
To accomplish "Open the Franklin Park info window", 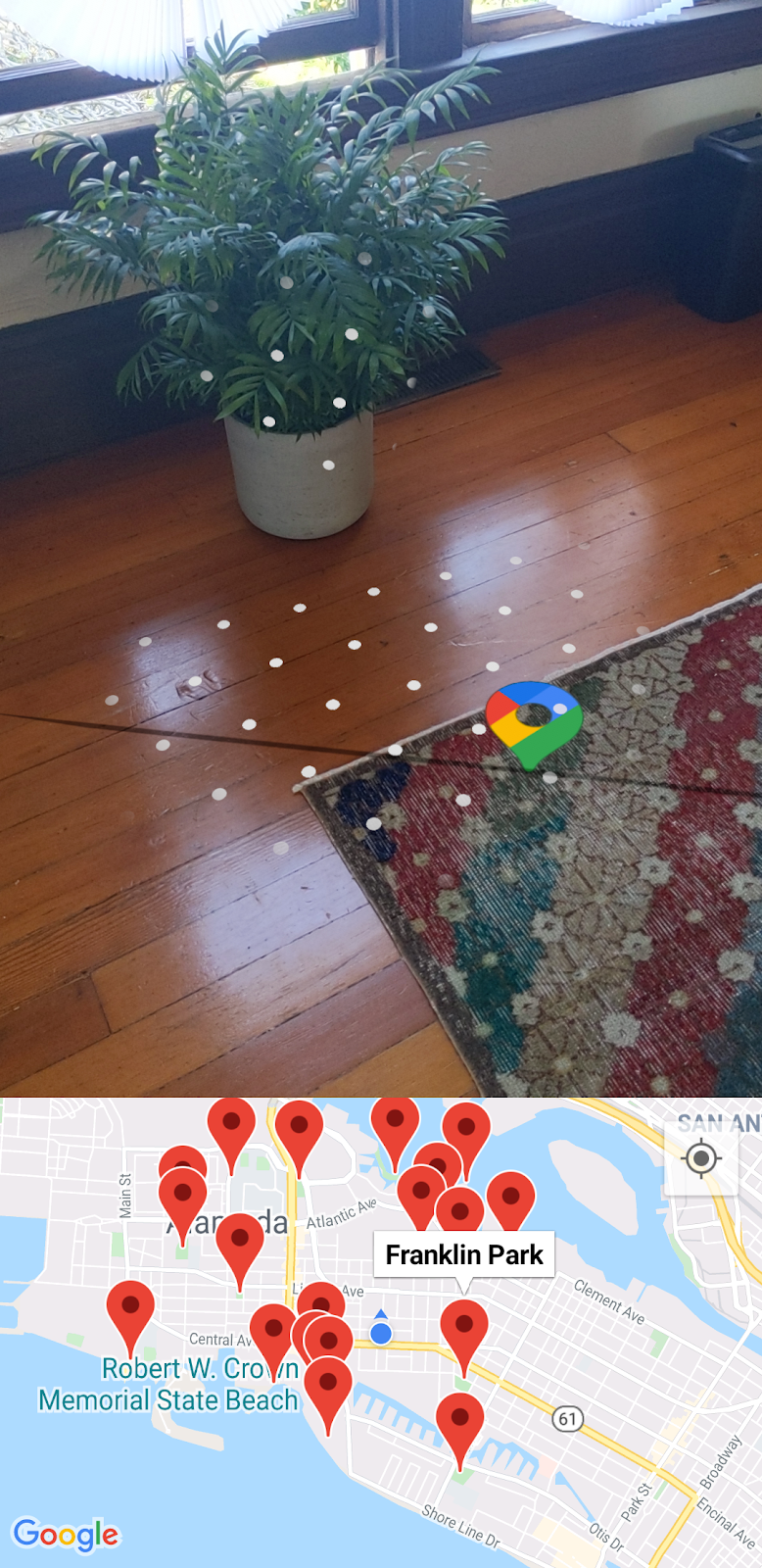I will (x=464, y=1254).
